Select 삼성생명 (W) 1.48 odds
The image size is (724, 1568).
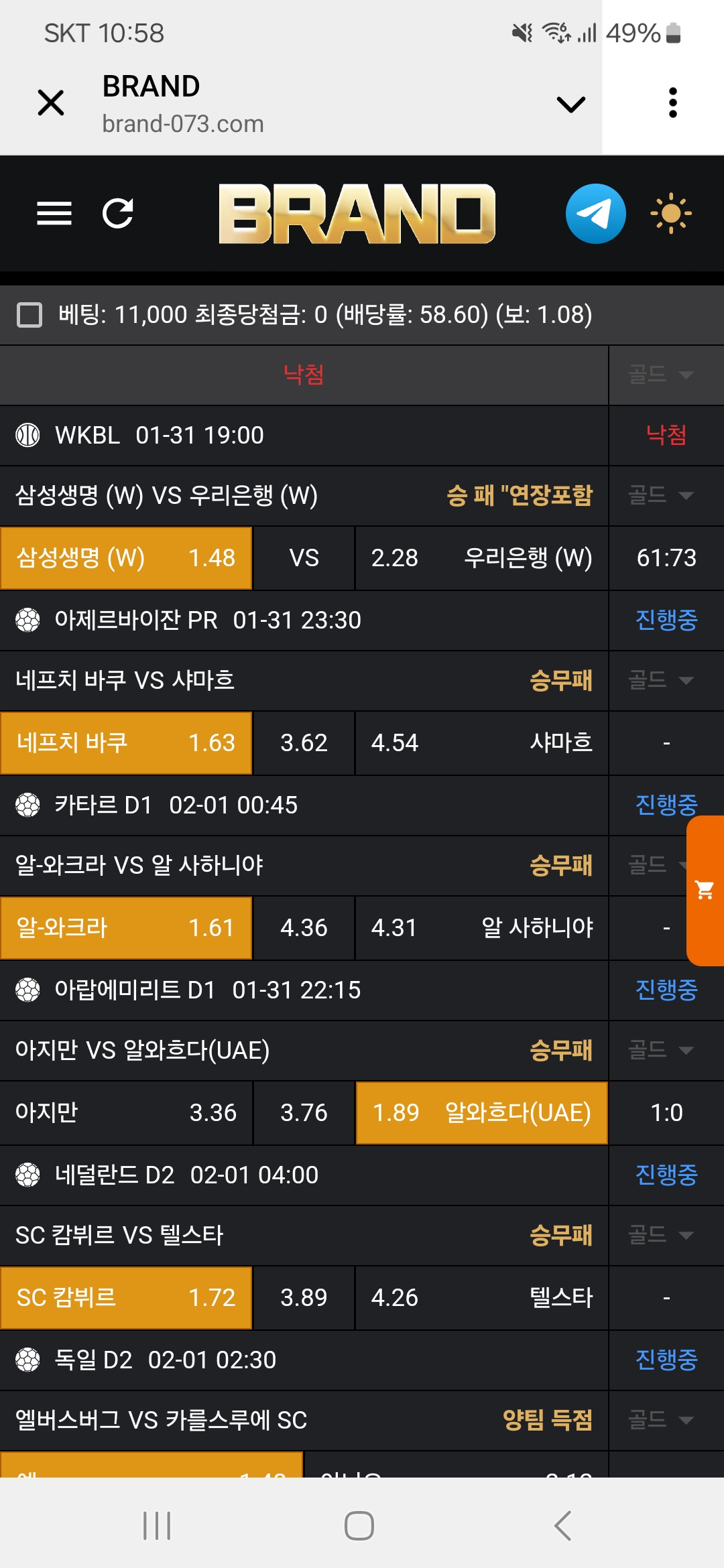pos(126,558)
